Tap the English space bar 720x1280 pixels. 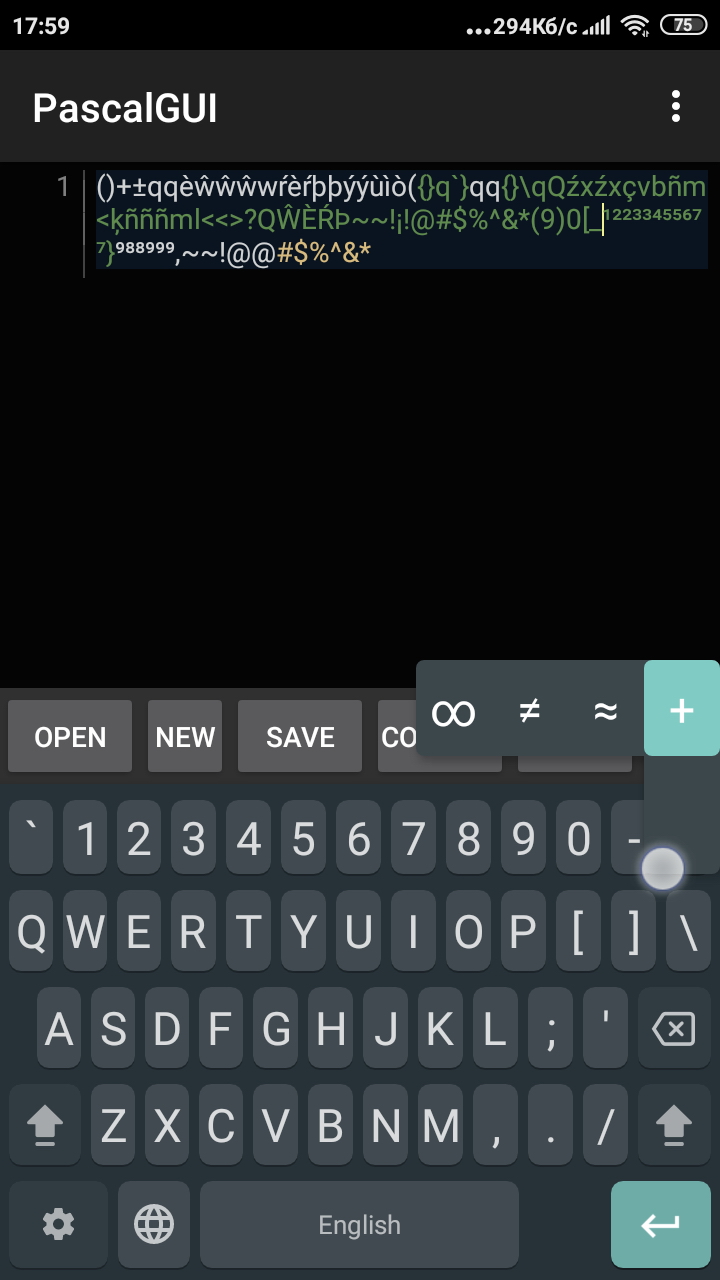[359, 1224]
